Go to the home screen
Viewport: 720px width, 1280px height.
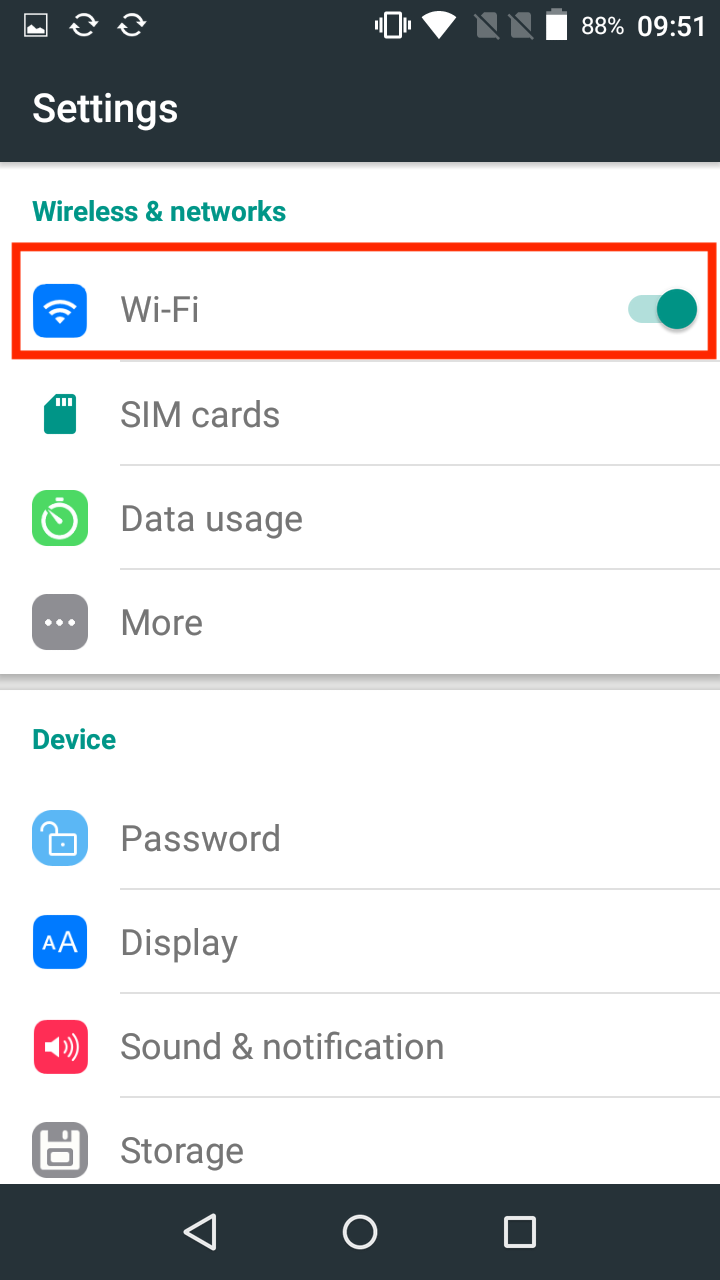coord(360,1232)
